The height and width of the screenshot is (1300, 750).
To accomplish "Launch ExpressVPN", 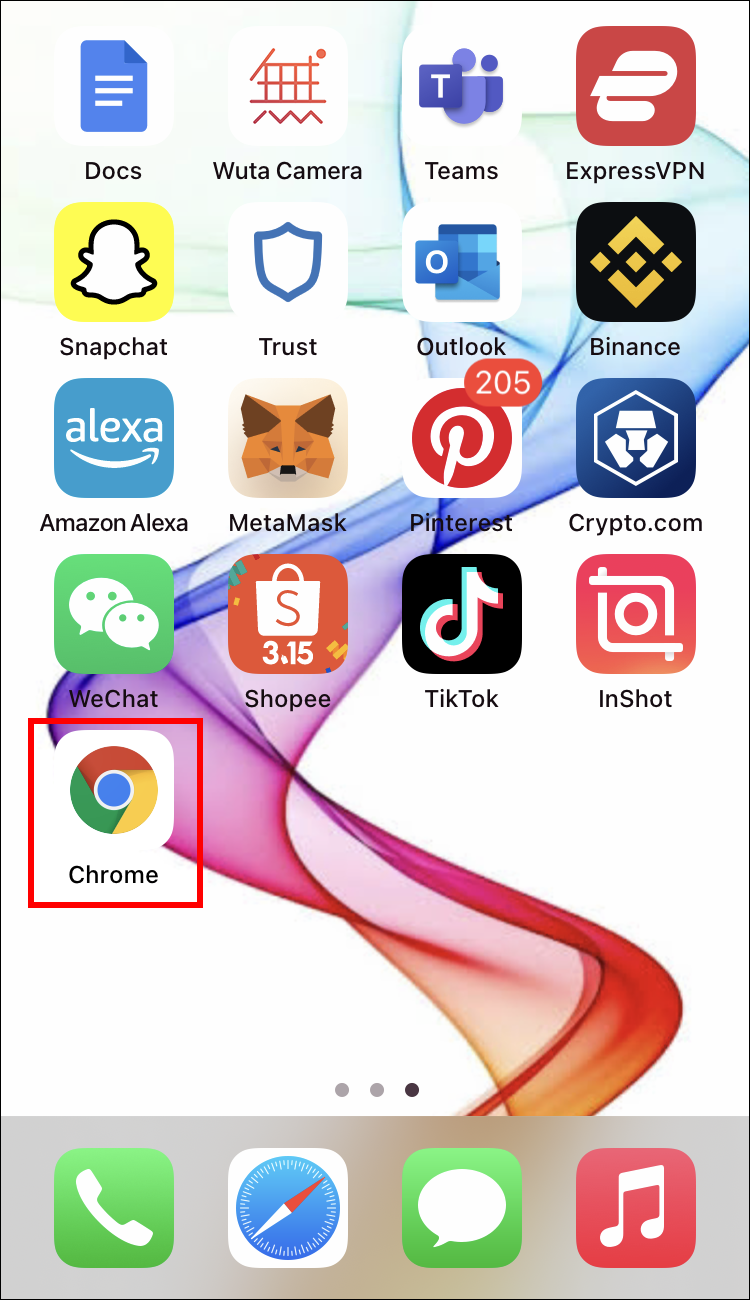I will pos(636,86).
